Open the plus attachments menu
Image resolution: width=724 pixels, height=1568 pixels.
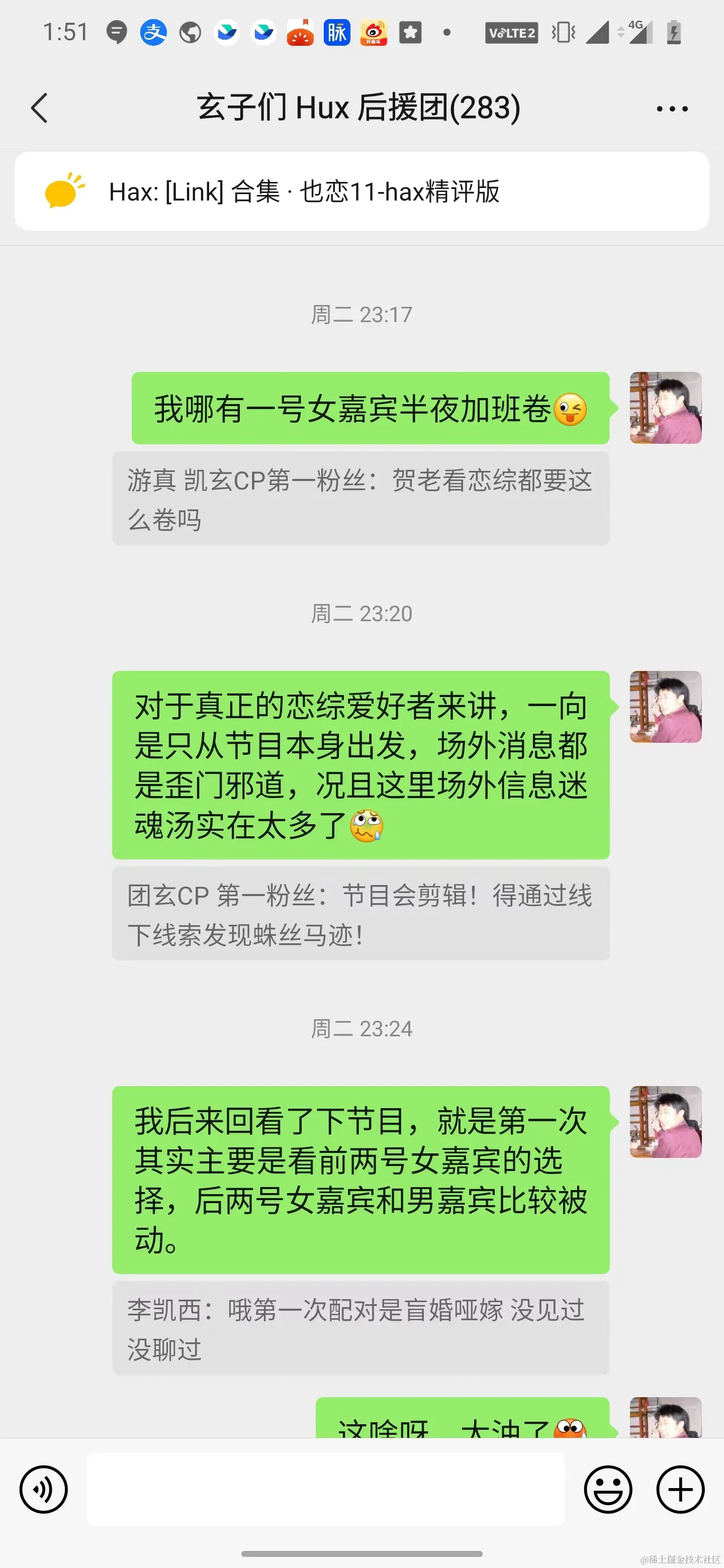click(x=680, y=1489)
